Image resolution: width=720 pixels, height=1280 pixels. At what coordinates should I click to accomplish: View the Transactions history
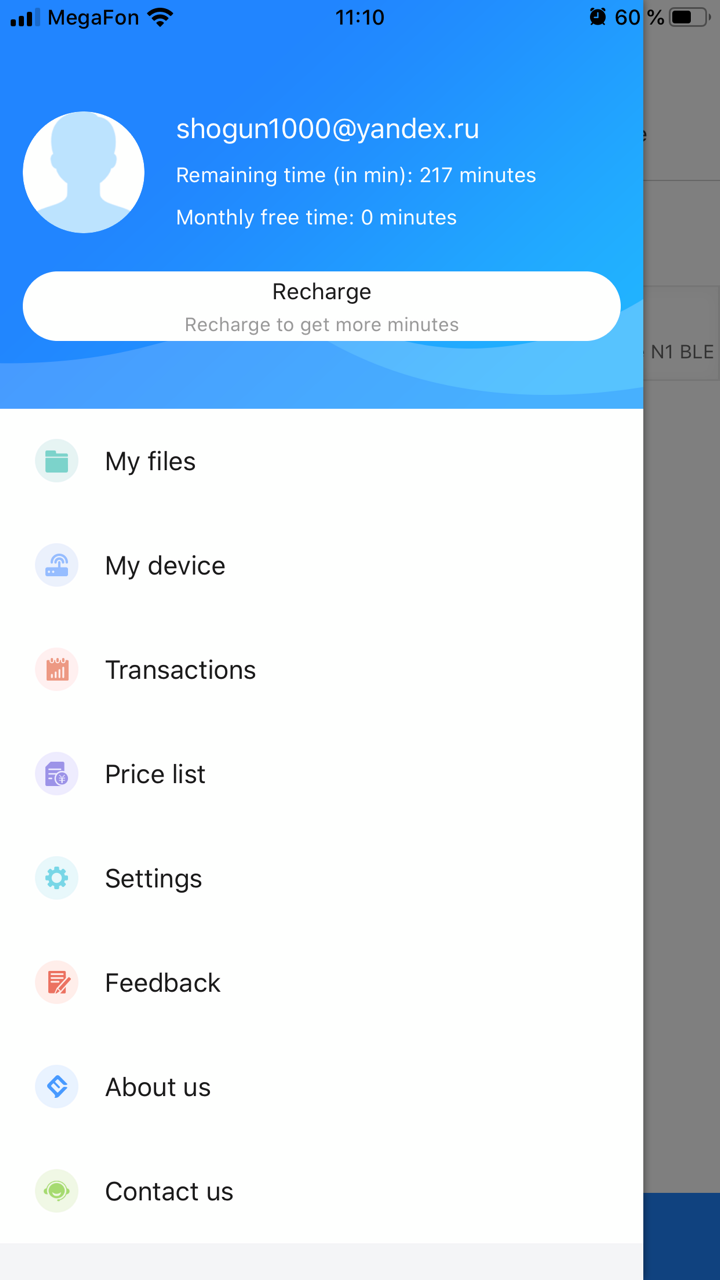[x=322, y=670]
